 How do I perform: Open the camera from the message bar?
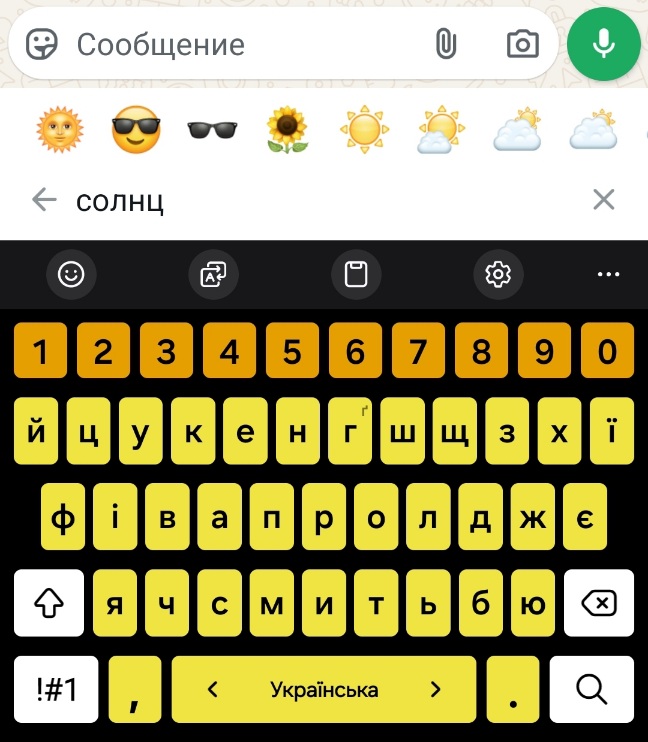point(522,45)
